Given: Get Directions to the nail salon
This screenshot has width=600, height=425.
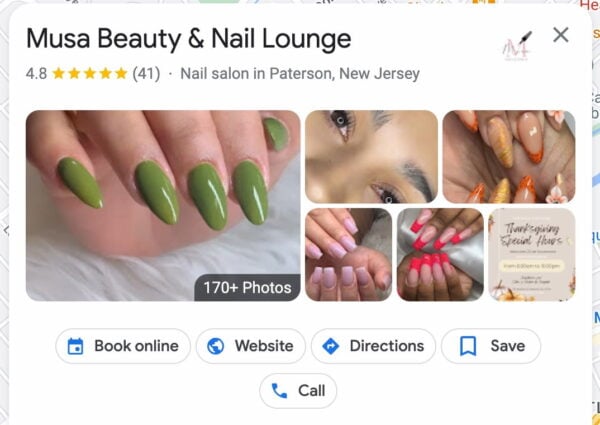Looking at the screenshot, I should (373, 346).
